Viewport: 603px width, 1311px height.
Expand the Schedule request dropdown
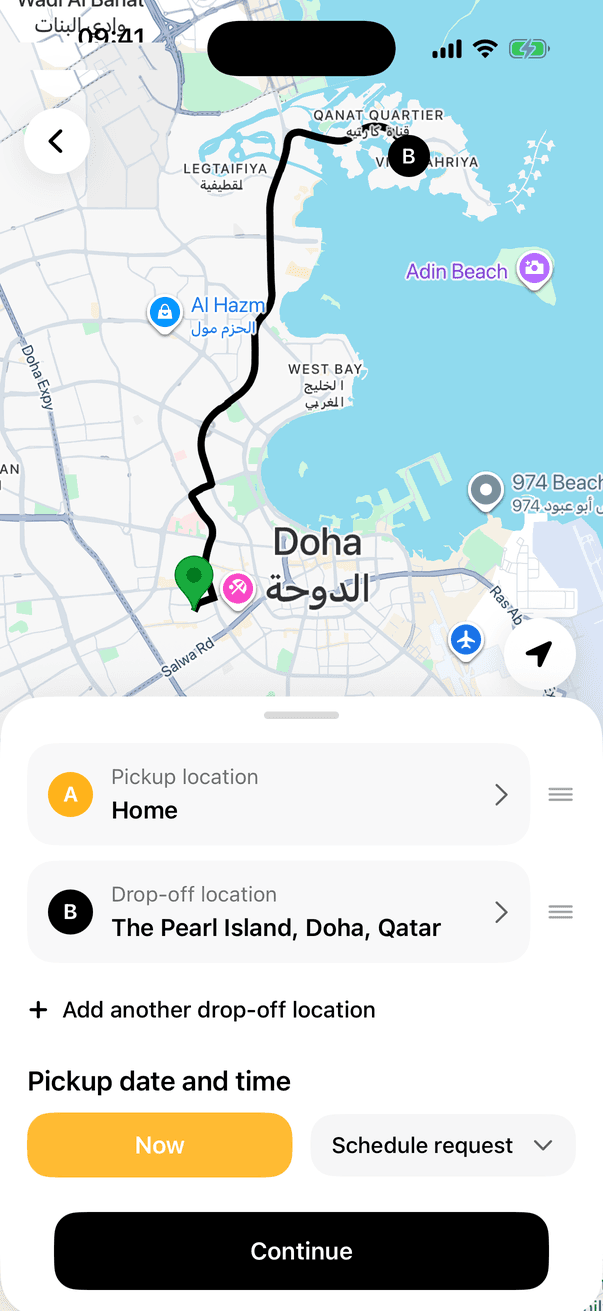[443, 1145]
